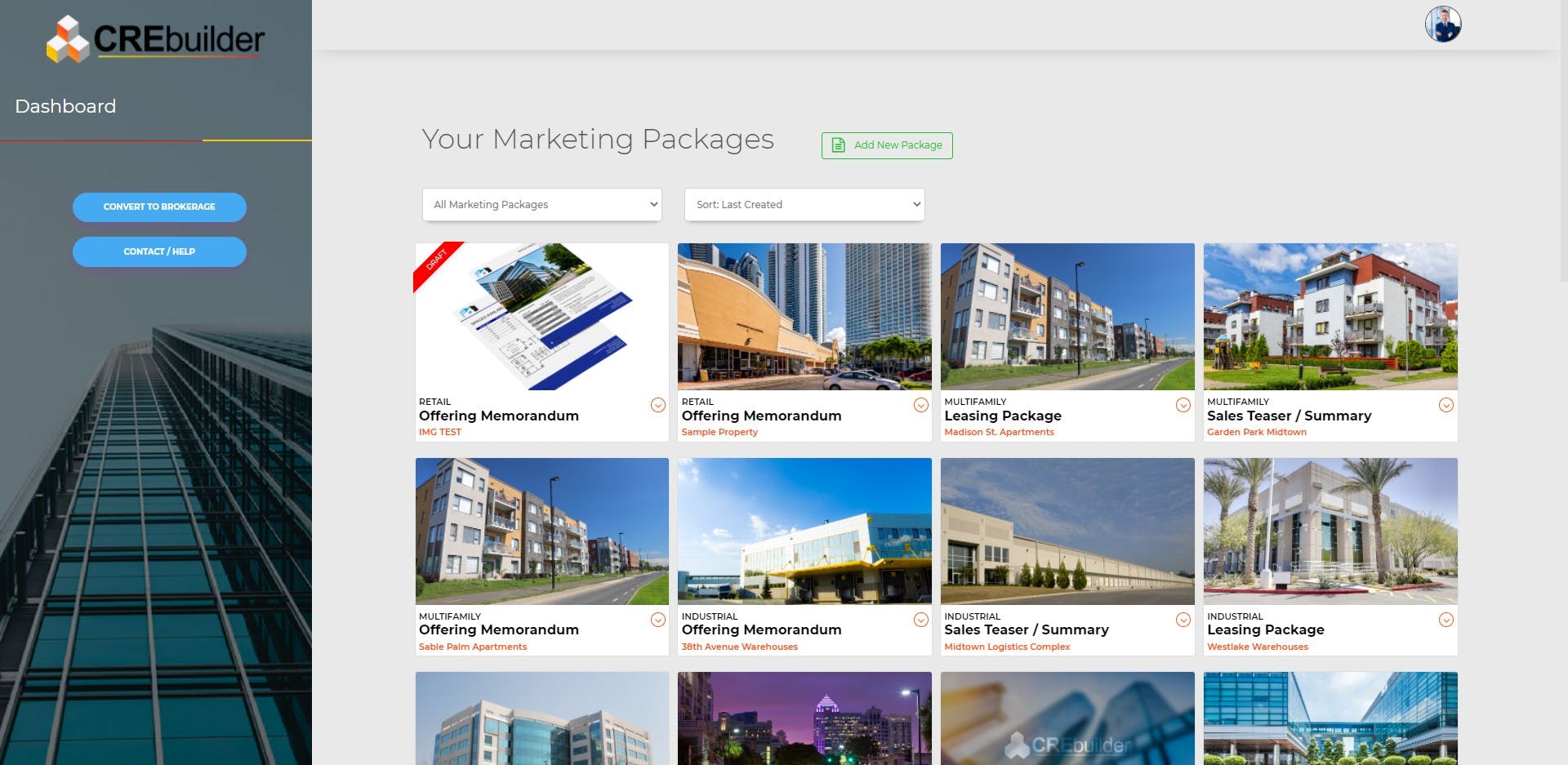Expand options arrow for Sample Property
This screenshot has height=765, width=1568.
[921, 405]
